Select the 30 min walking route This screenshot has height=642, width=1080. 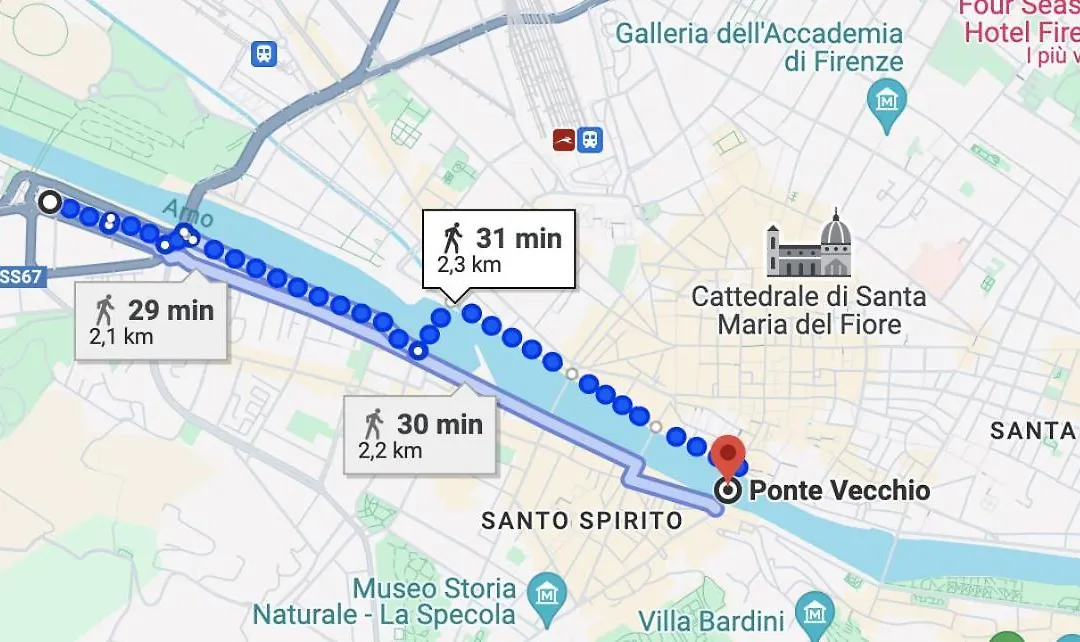coord(420,434)
